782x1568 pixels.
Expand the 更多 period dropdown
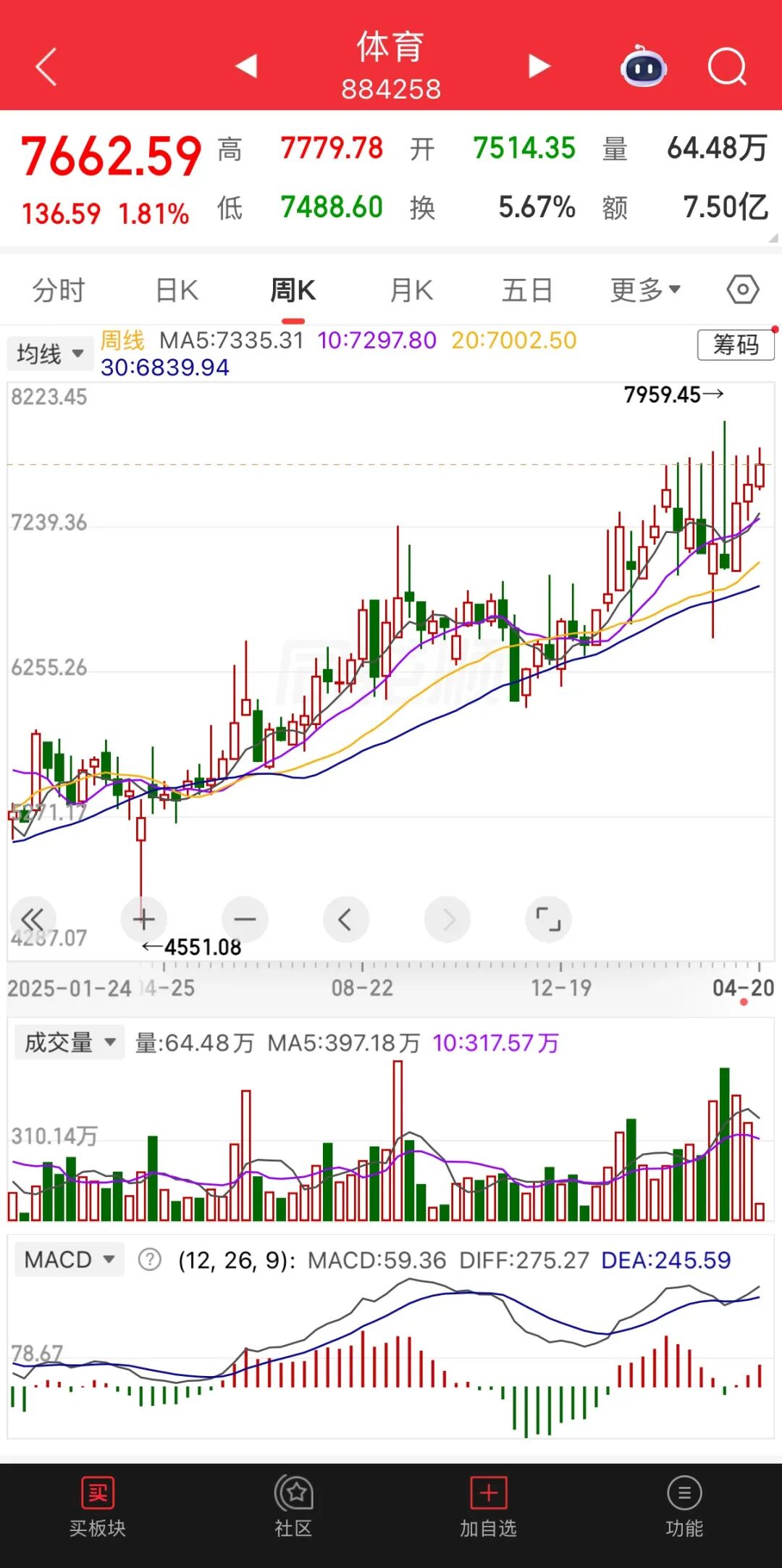645,290
